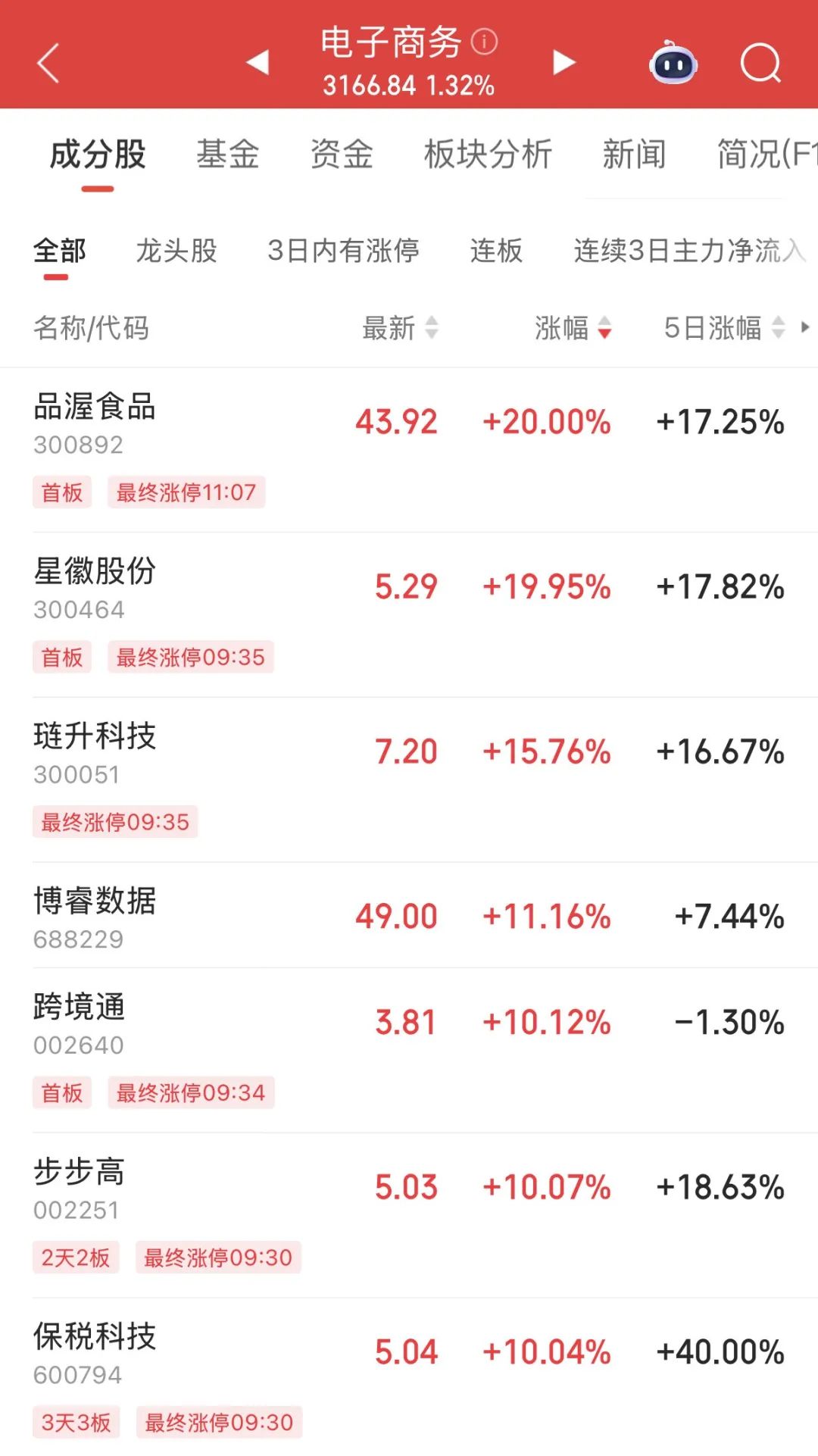Switch to the 资金 tab
This screenshot has width=818, height=1456.
pyautogui.click(x=342, y=155)
